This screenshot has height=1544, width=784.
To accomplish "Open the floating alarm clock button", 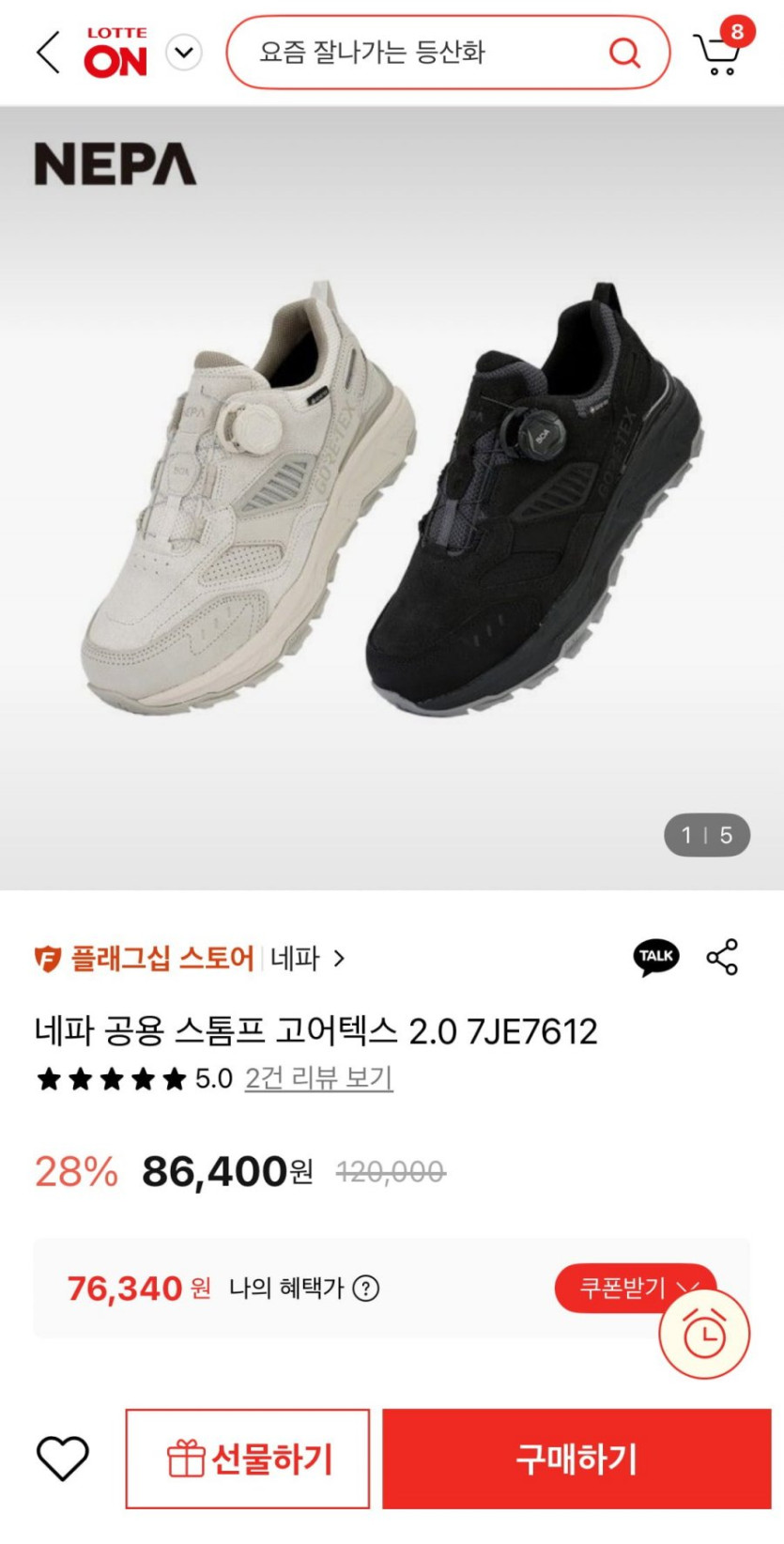I will pos(704,1334).
